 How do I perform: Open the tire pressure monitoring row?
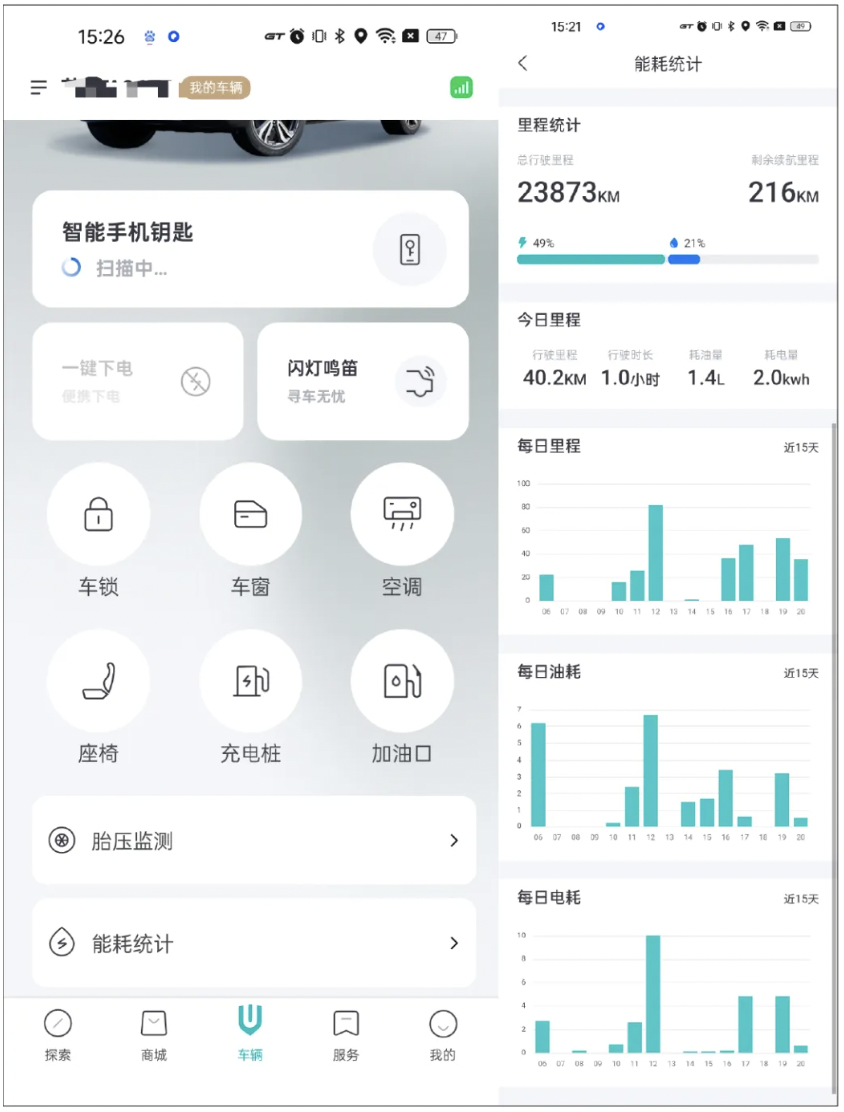[254, 841]
